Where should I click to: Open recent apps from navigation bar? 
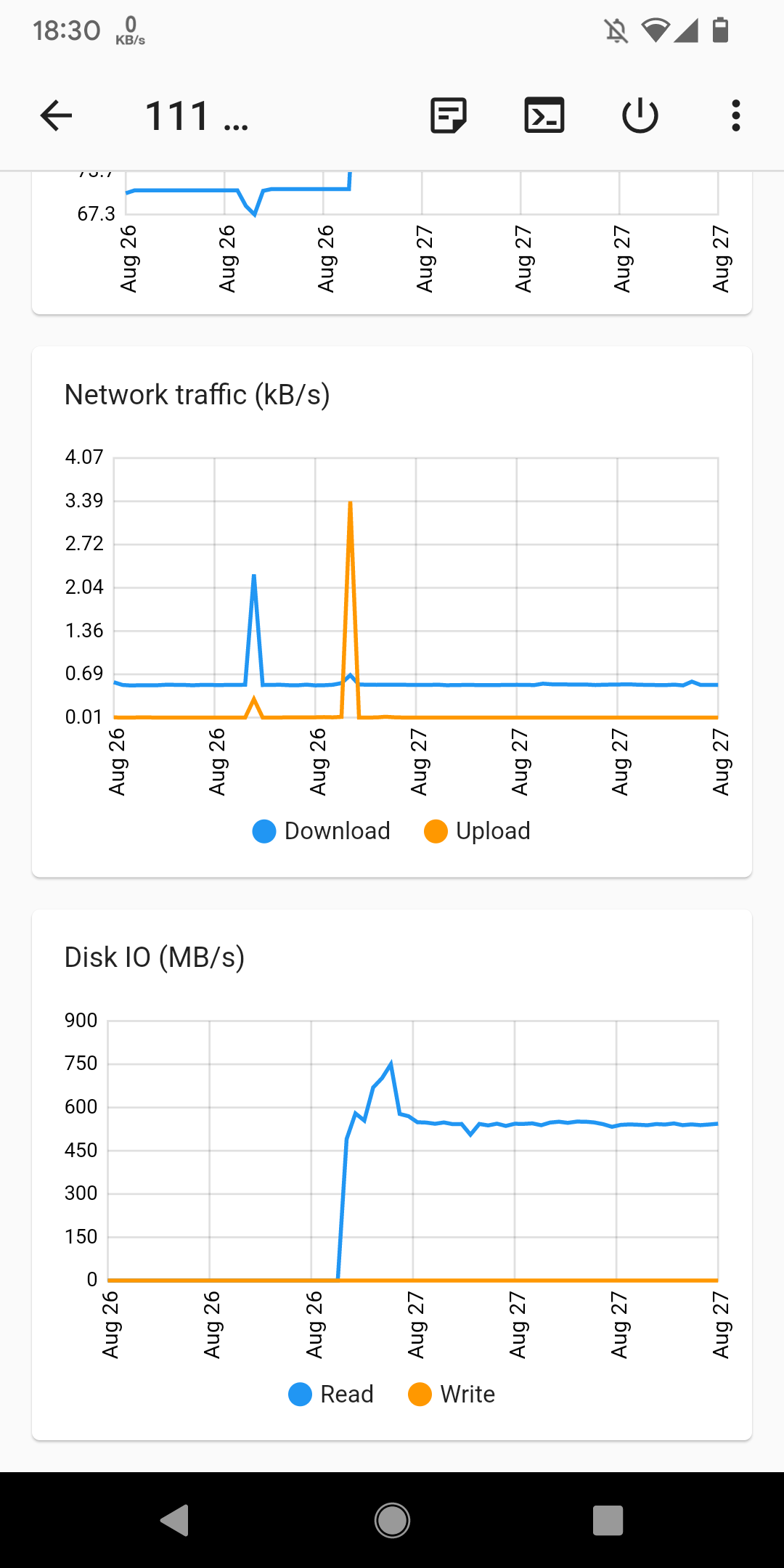608,1520
